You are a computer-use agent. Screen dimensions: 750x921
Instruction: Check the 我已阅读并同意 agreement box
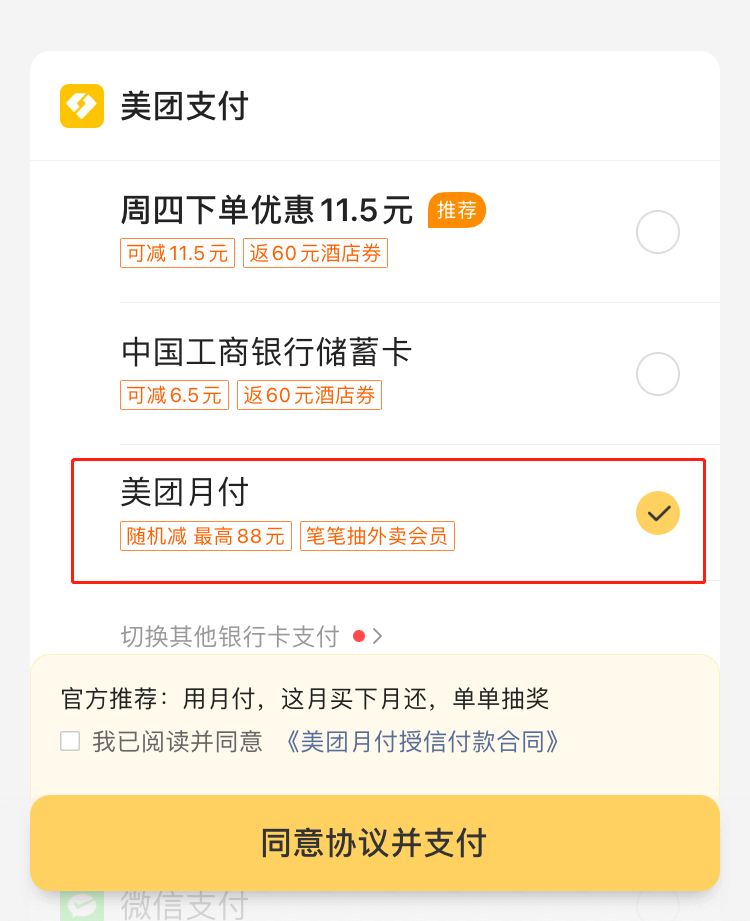(x=70, y=742)
